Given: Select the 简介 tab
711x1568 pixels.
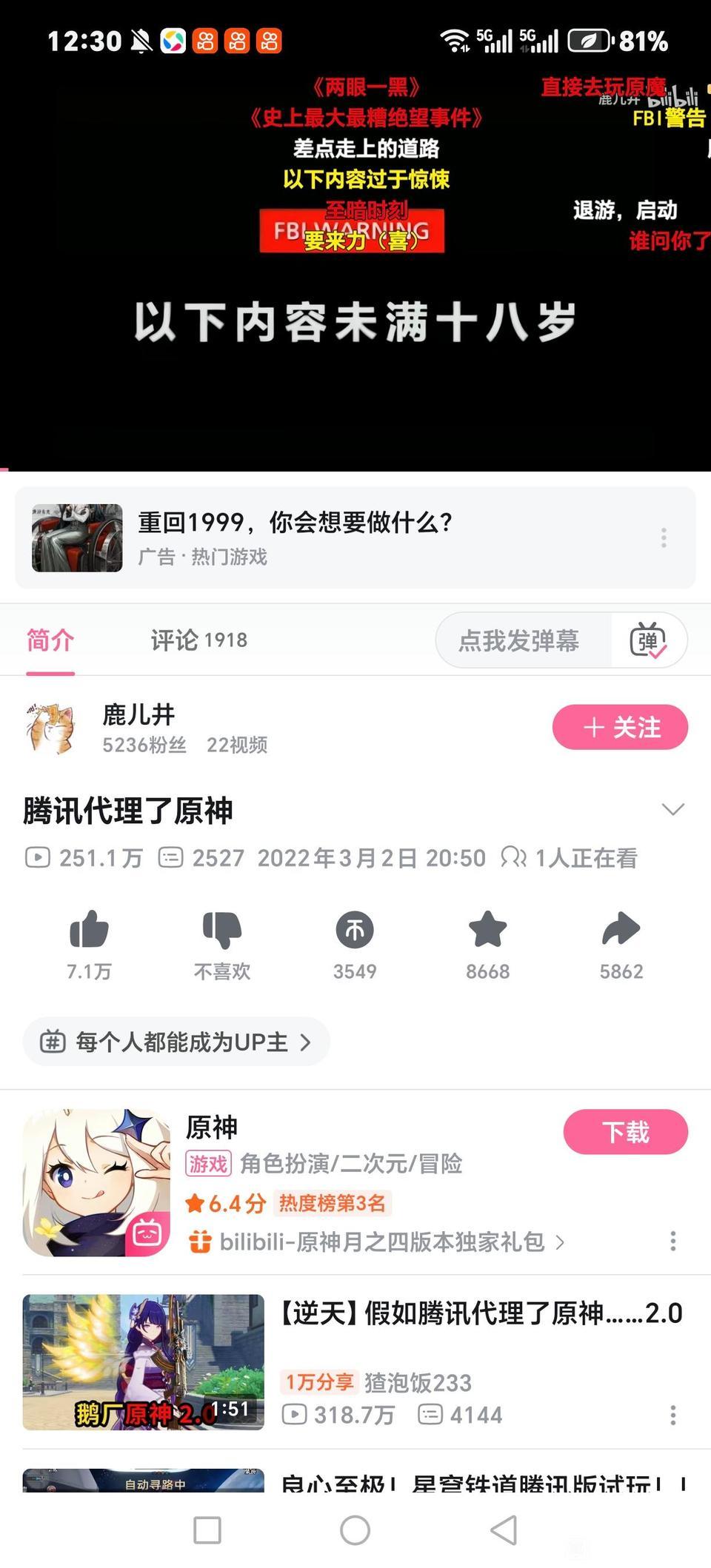Looking at the screenshot, I should coord(50,640).
